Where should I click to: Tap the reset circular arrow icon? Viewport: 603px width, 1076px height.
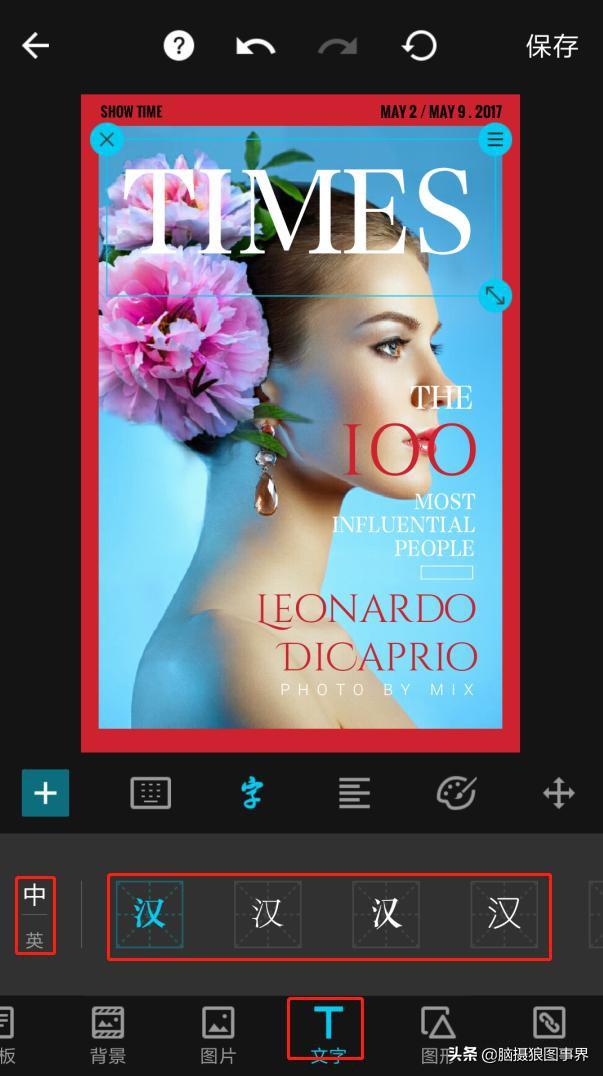tap(418, 46)
